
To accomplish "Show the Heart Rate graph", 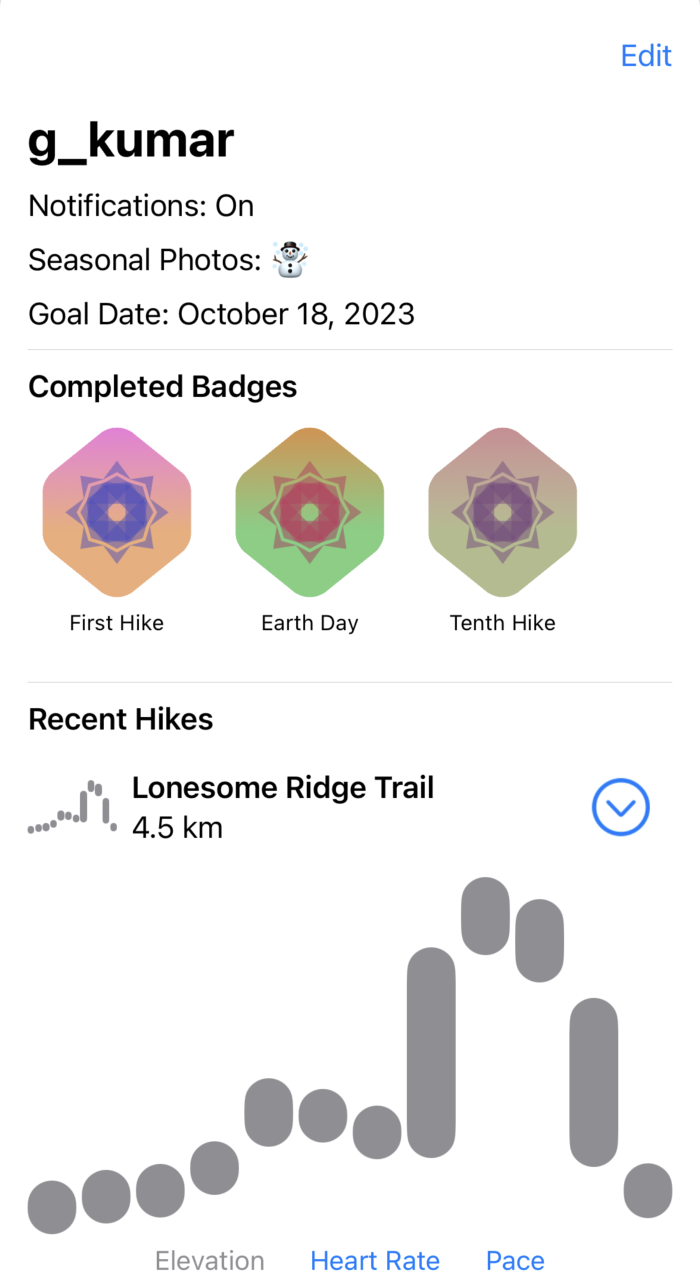I will [375, 1261].
